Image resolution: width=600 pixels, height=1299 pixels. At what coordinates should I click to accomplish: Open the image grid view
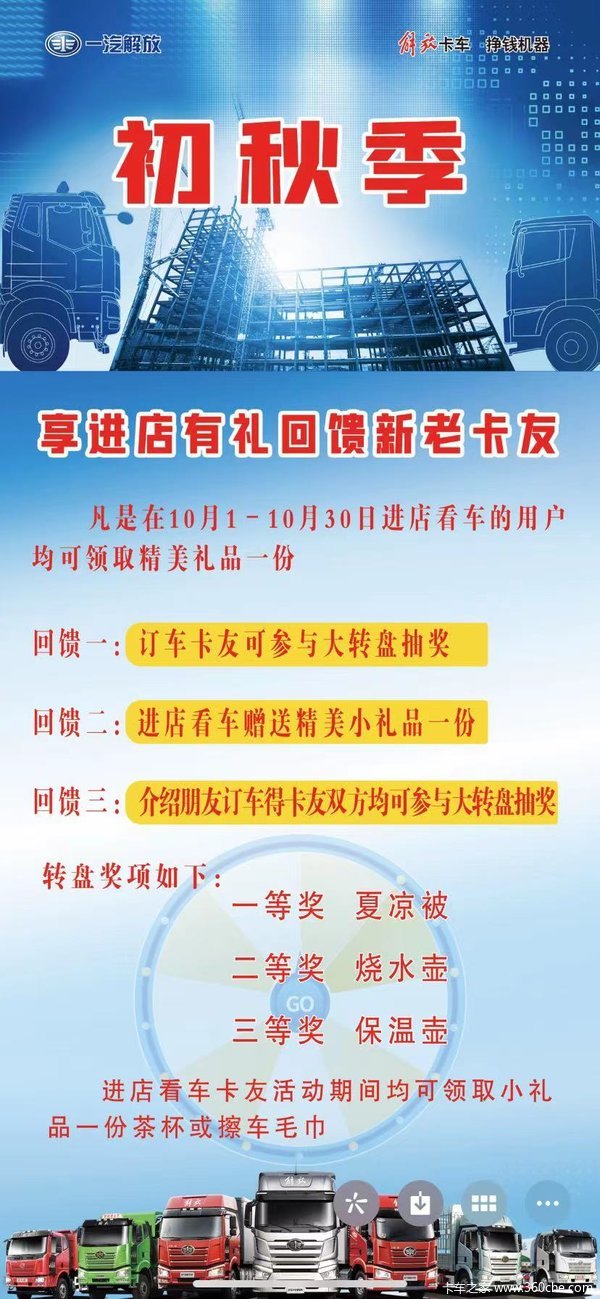pos(484,1203)
